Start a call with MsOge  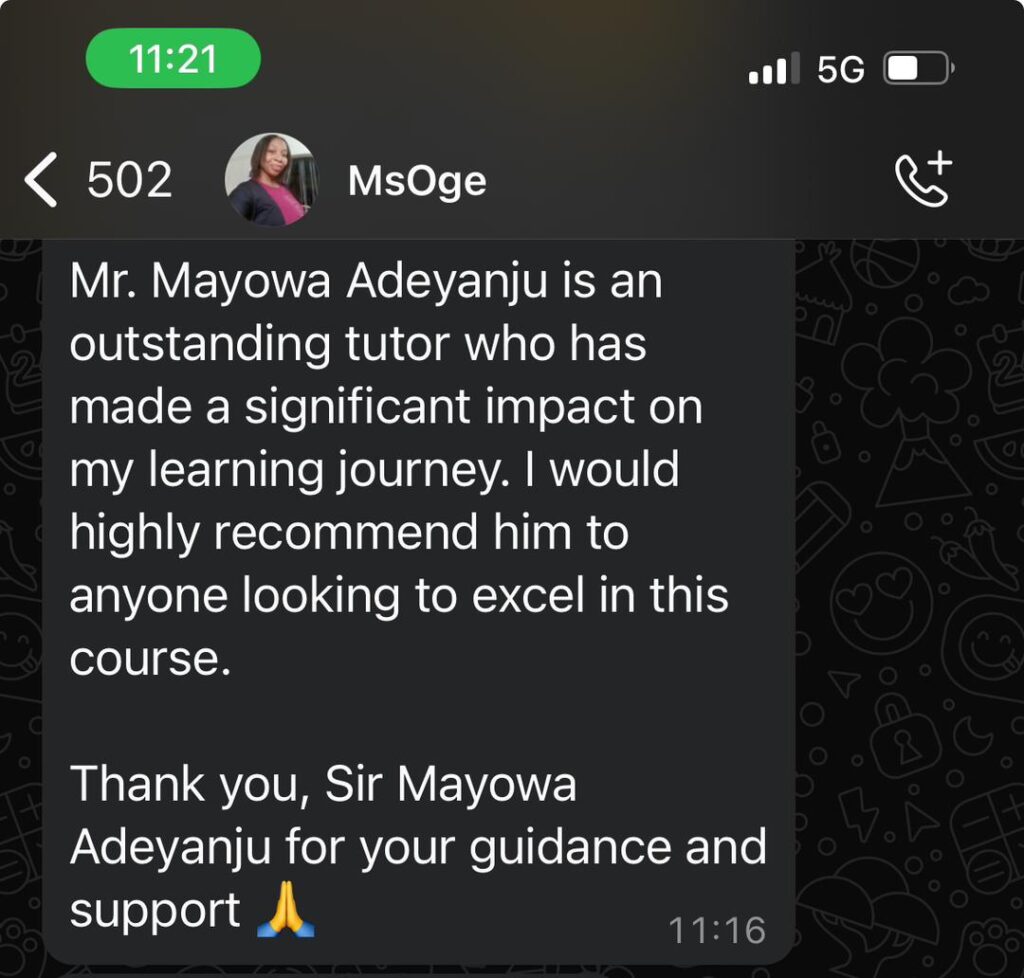pyautogui.click(x=922, y=181)
